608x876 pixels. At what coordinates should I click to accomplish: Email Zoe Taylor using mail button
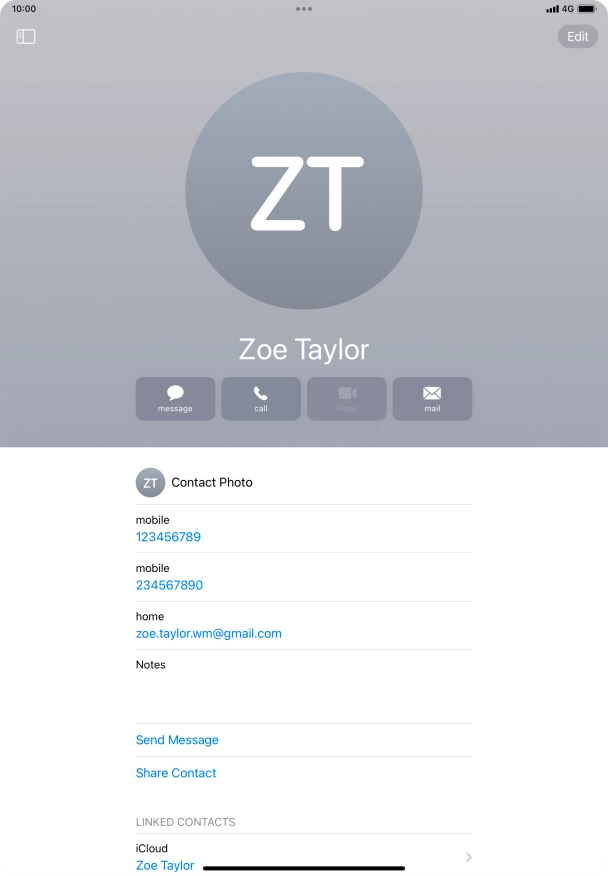pos(432,398)
